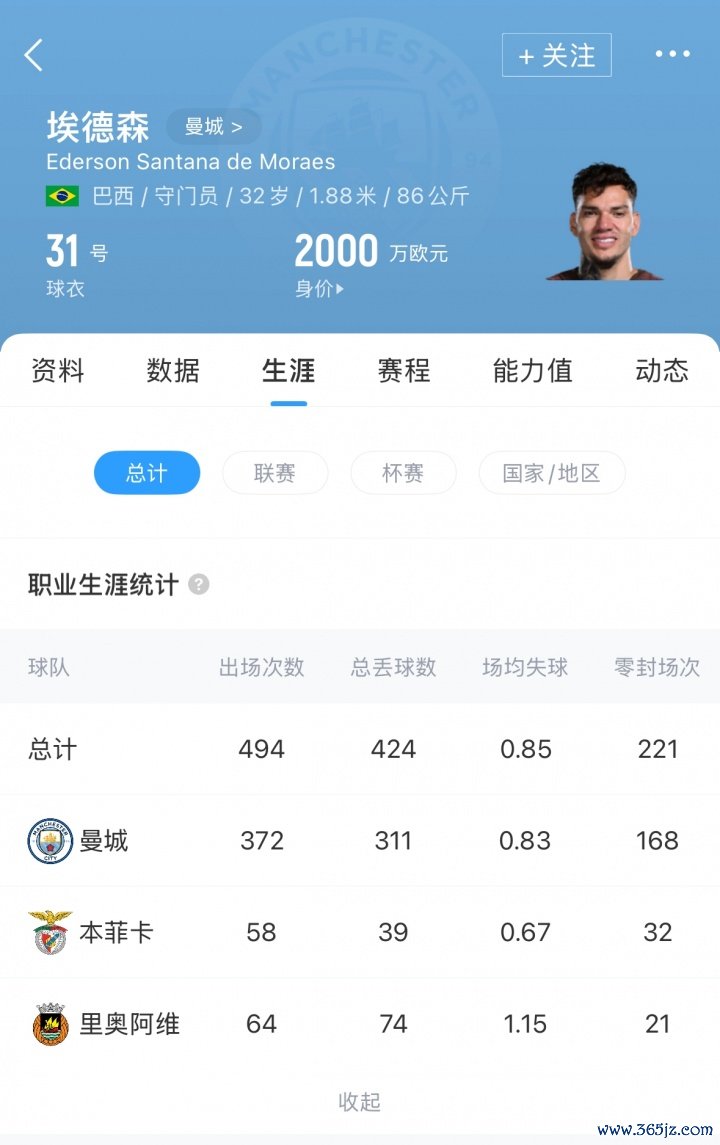Go back using the arrow icon
The width and height of the screenshot is (720, 1145).
[x=34, y=55]
